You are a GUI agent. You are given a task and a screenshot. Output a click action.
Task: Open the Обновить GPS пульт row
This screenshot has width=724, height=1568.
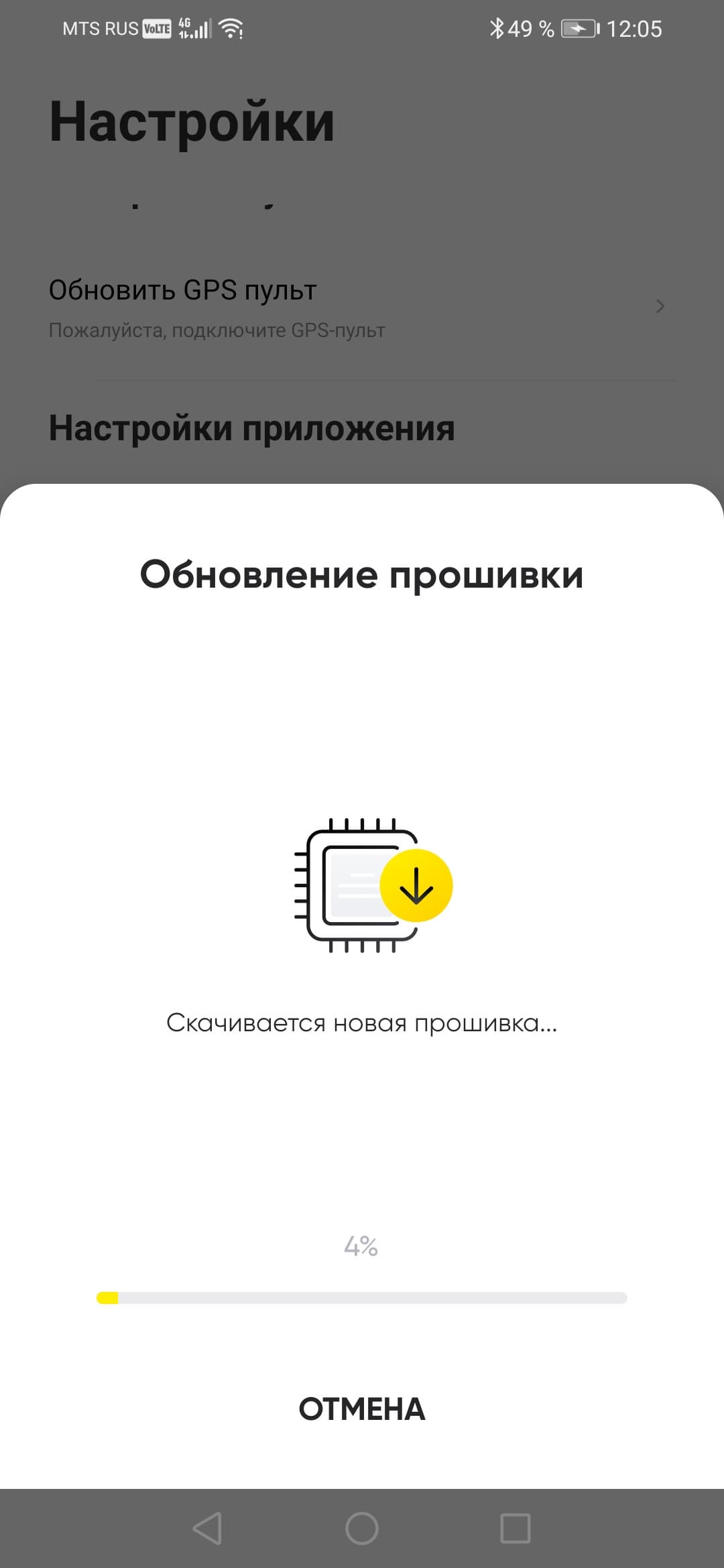(361, 307)
